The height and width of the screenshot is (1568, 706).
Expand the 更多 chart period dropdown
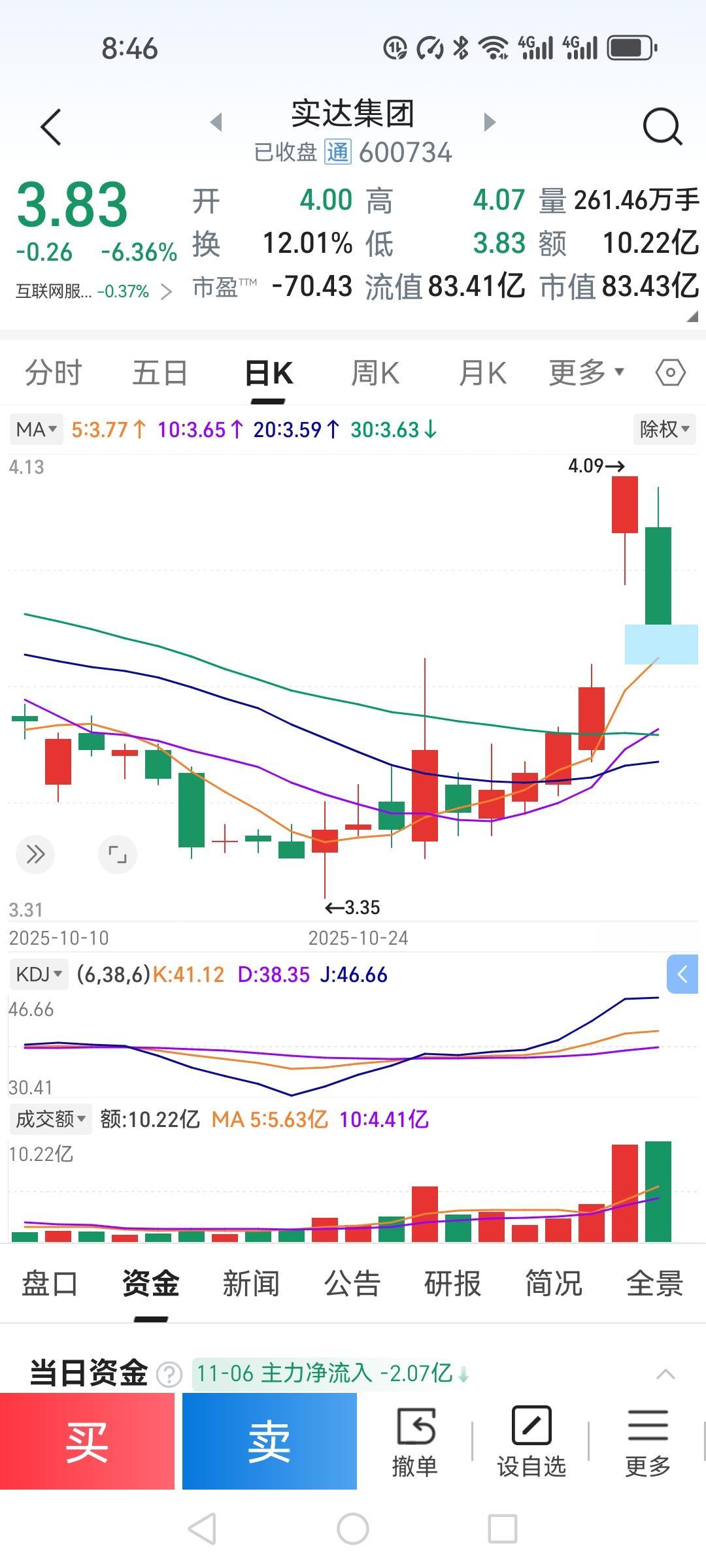586,373
